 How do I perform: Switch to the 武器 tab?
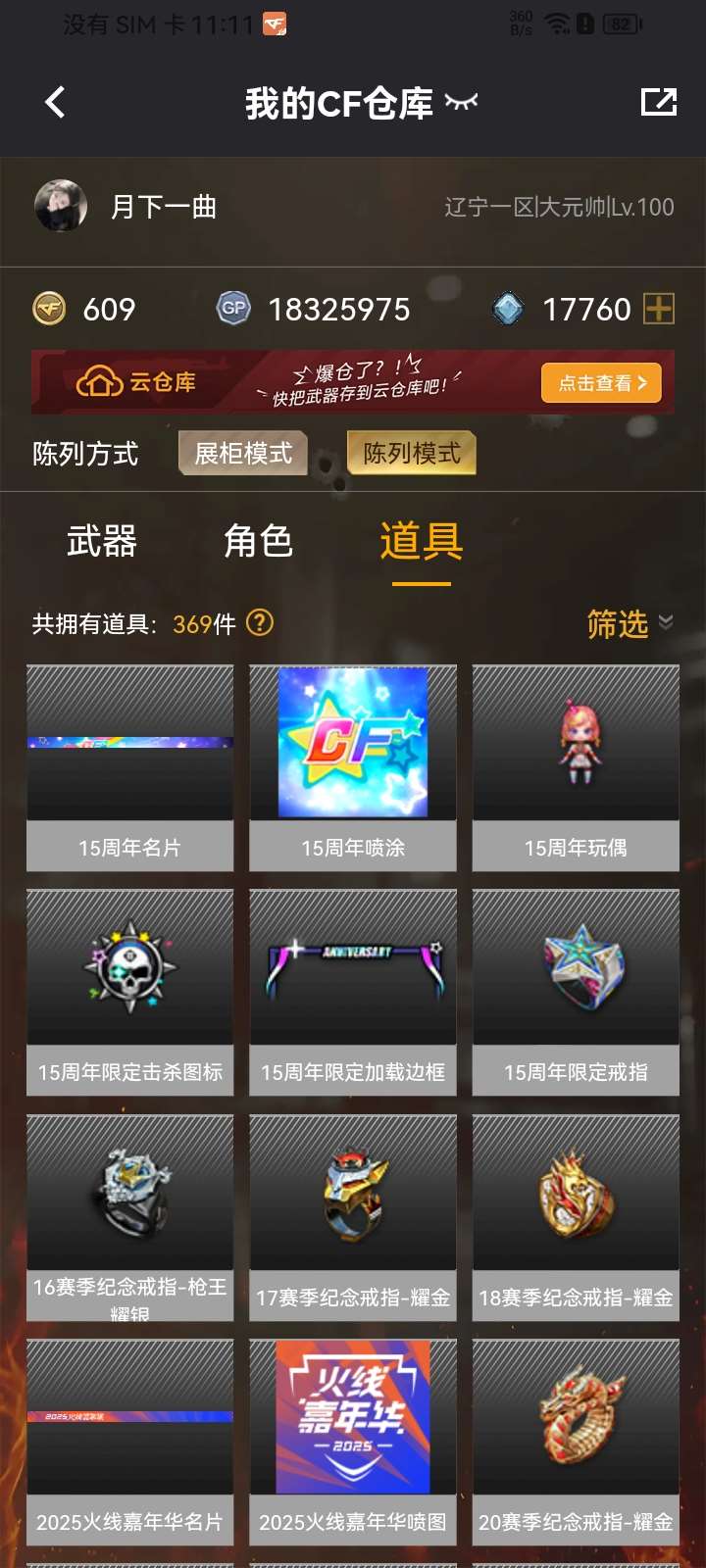point(102,541)
